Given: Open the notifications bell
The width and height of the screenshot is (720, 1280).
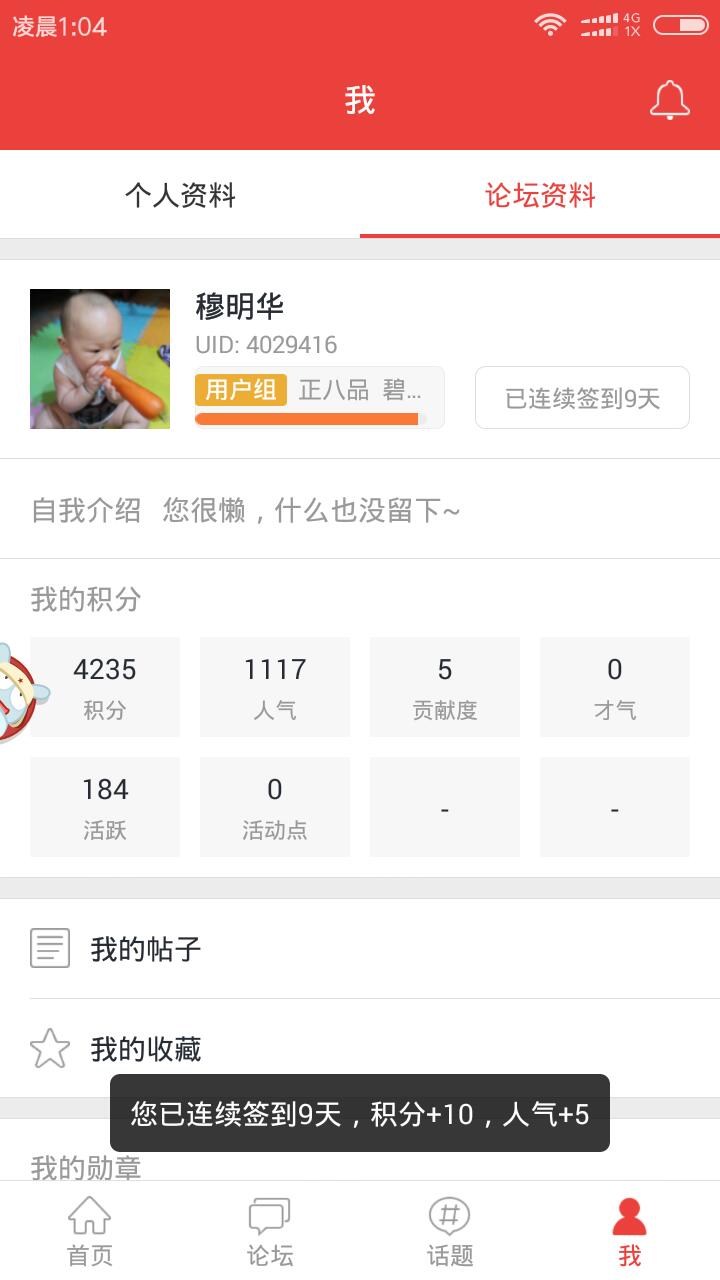Looking at the screenshot, I should point(669,100).
